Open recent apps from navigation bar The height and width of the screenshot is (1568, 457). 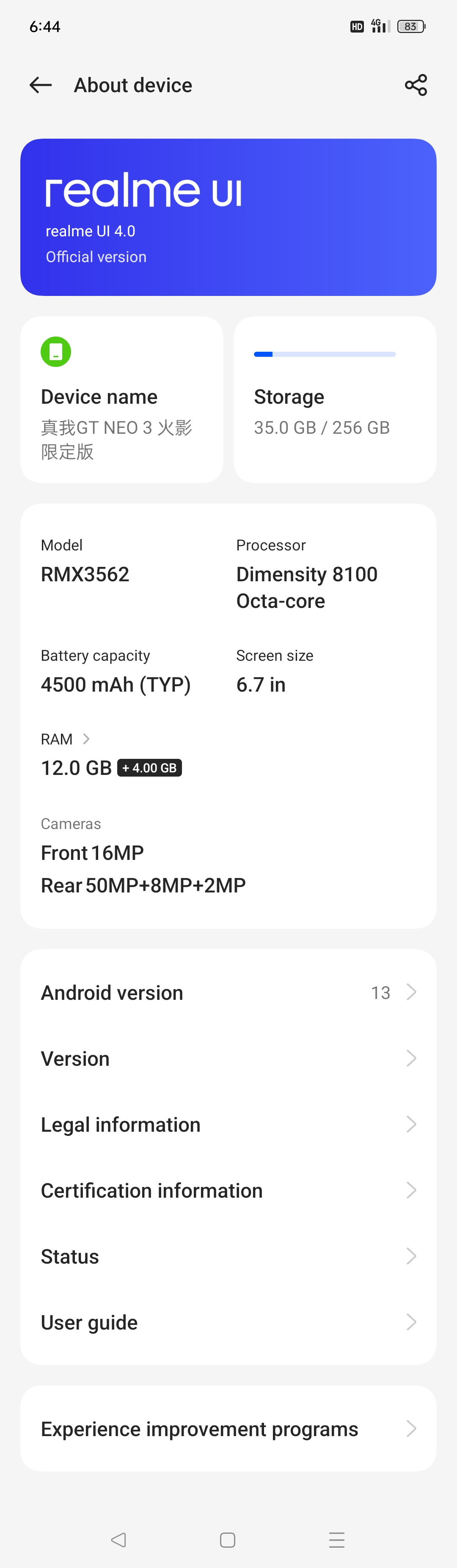336,1540
